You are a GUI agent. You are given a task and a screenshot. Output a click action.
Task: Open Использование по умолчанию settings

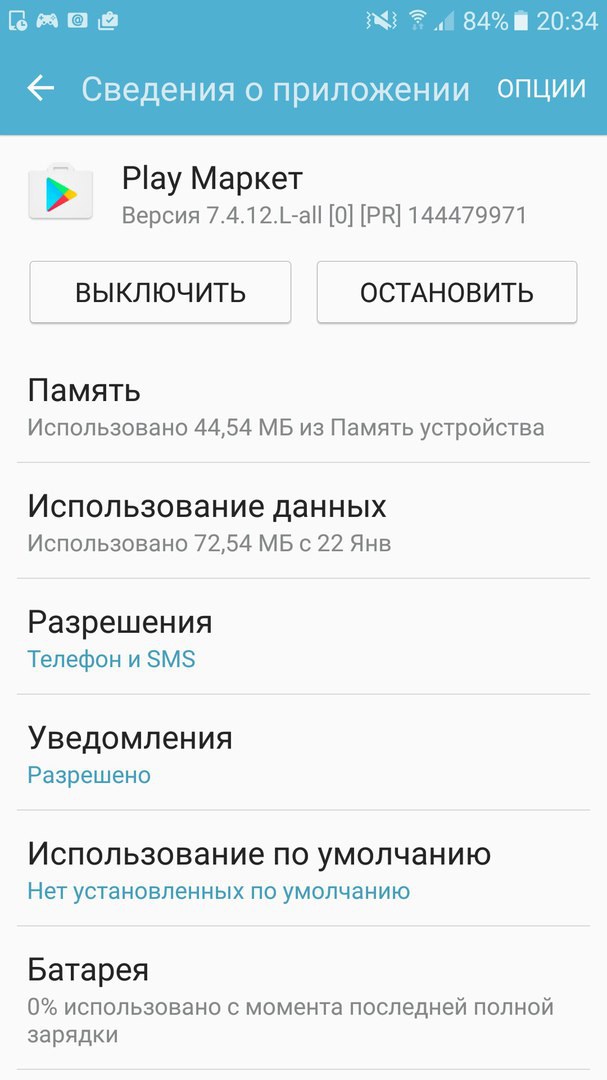click(303, 869)
